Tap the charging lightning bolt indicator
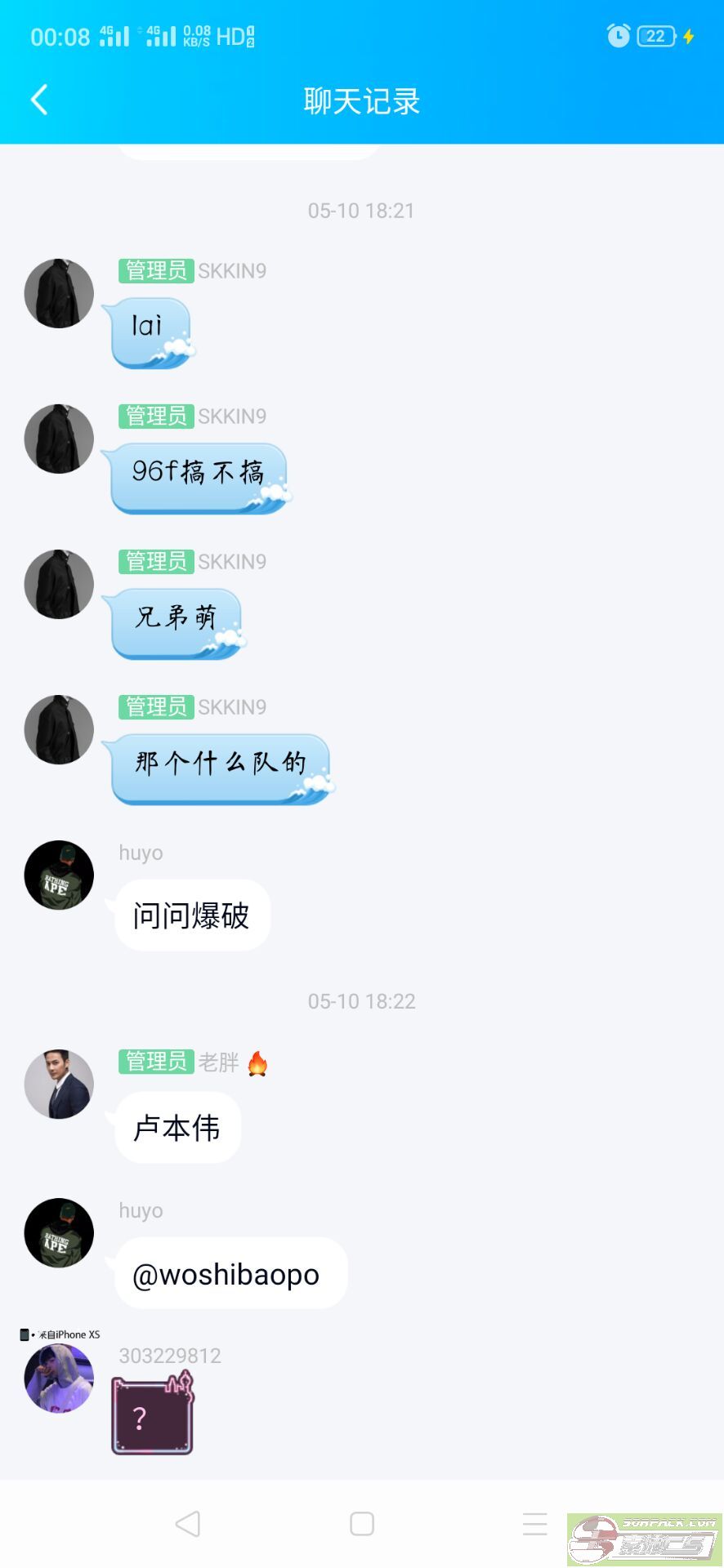The width and height of the screenshot is (724, 1568). 689,36
